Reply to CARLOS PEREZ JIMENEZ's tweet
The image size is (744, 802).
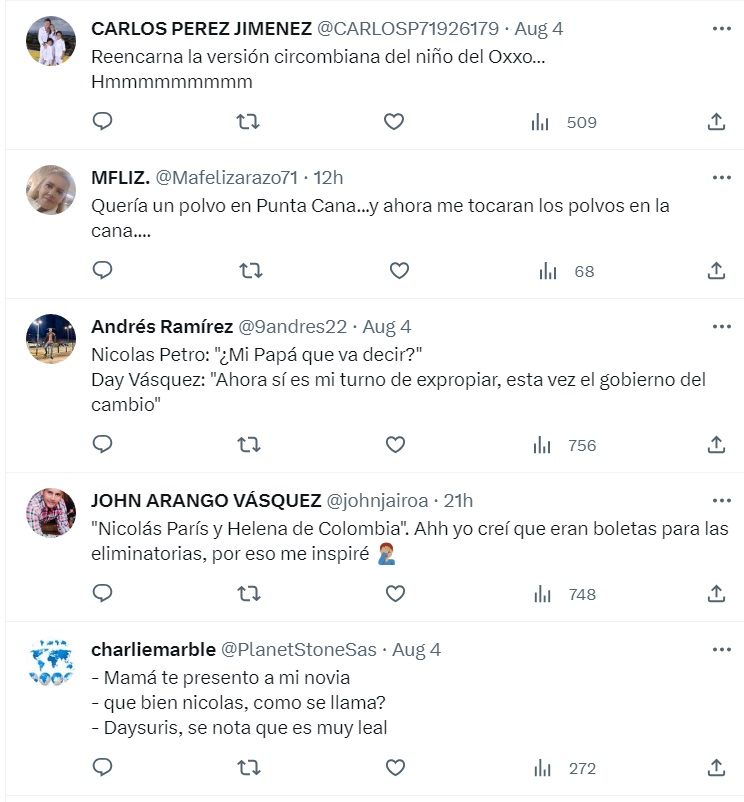(x=102, y=122)
